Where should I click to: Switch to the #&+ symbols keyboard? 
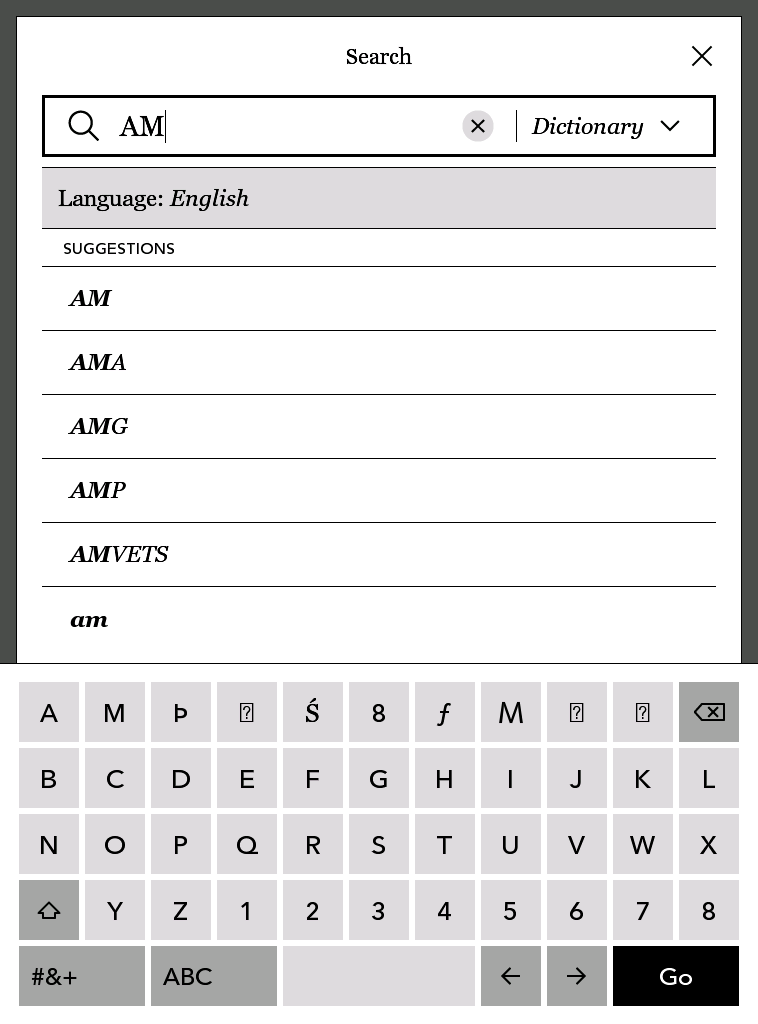click(x=82, y=976)
